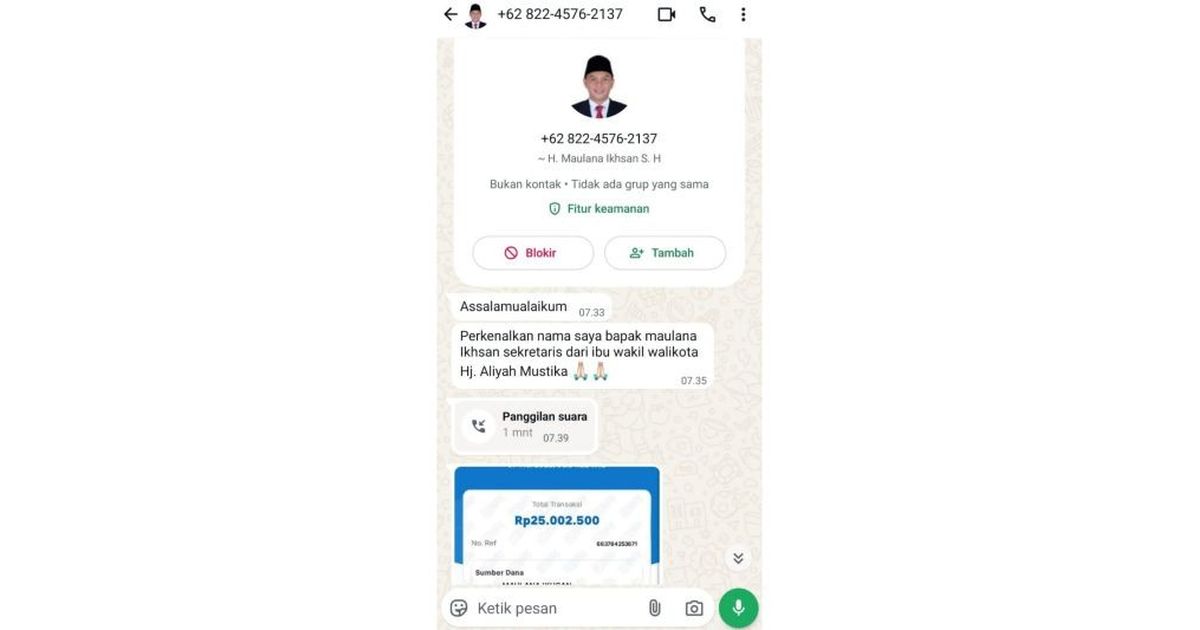Jump to latest messages with down arrow

pos(738,558)
